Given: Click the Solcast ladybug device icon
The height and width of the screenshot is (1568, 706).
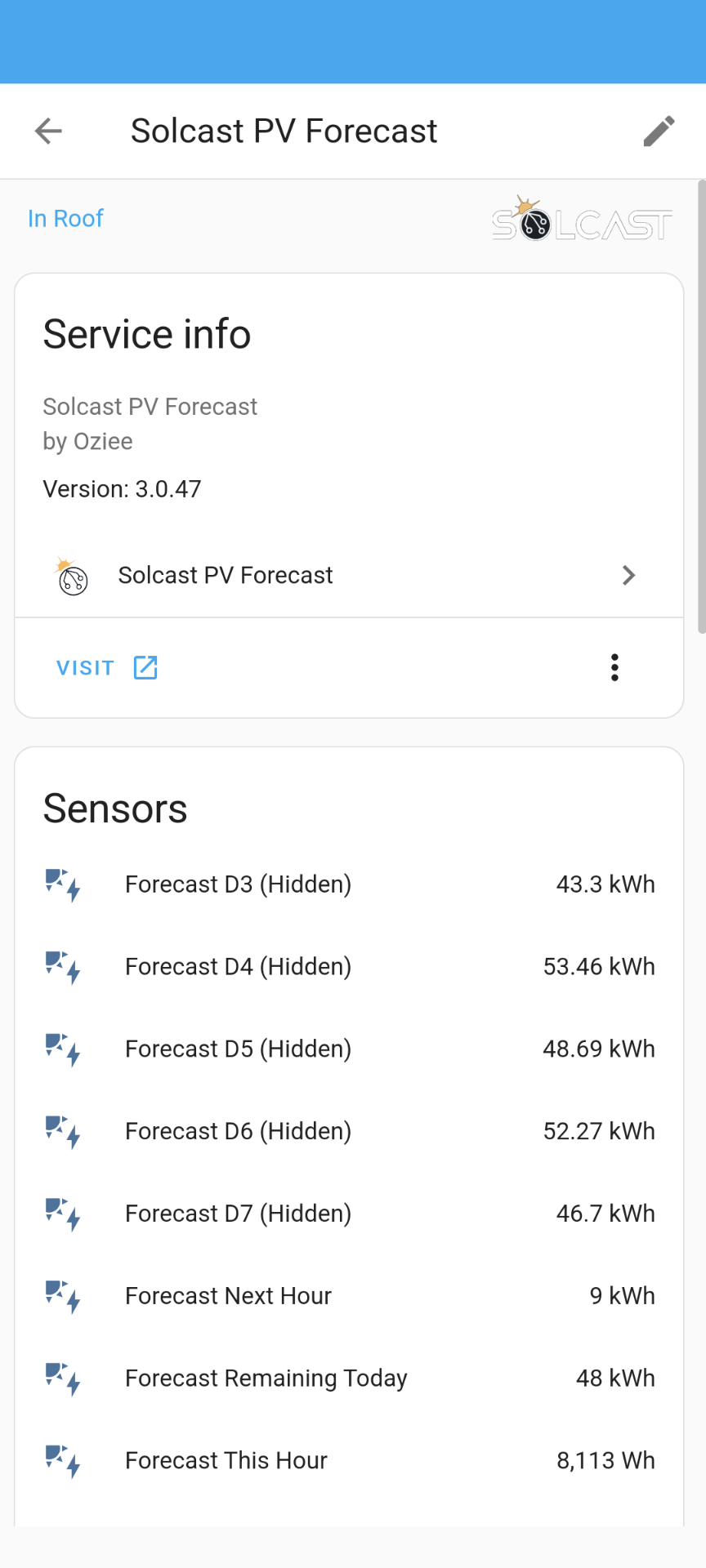Looking at the screenshot, I should click(x=72, y=576).
